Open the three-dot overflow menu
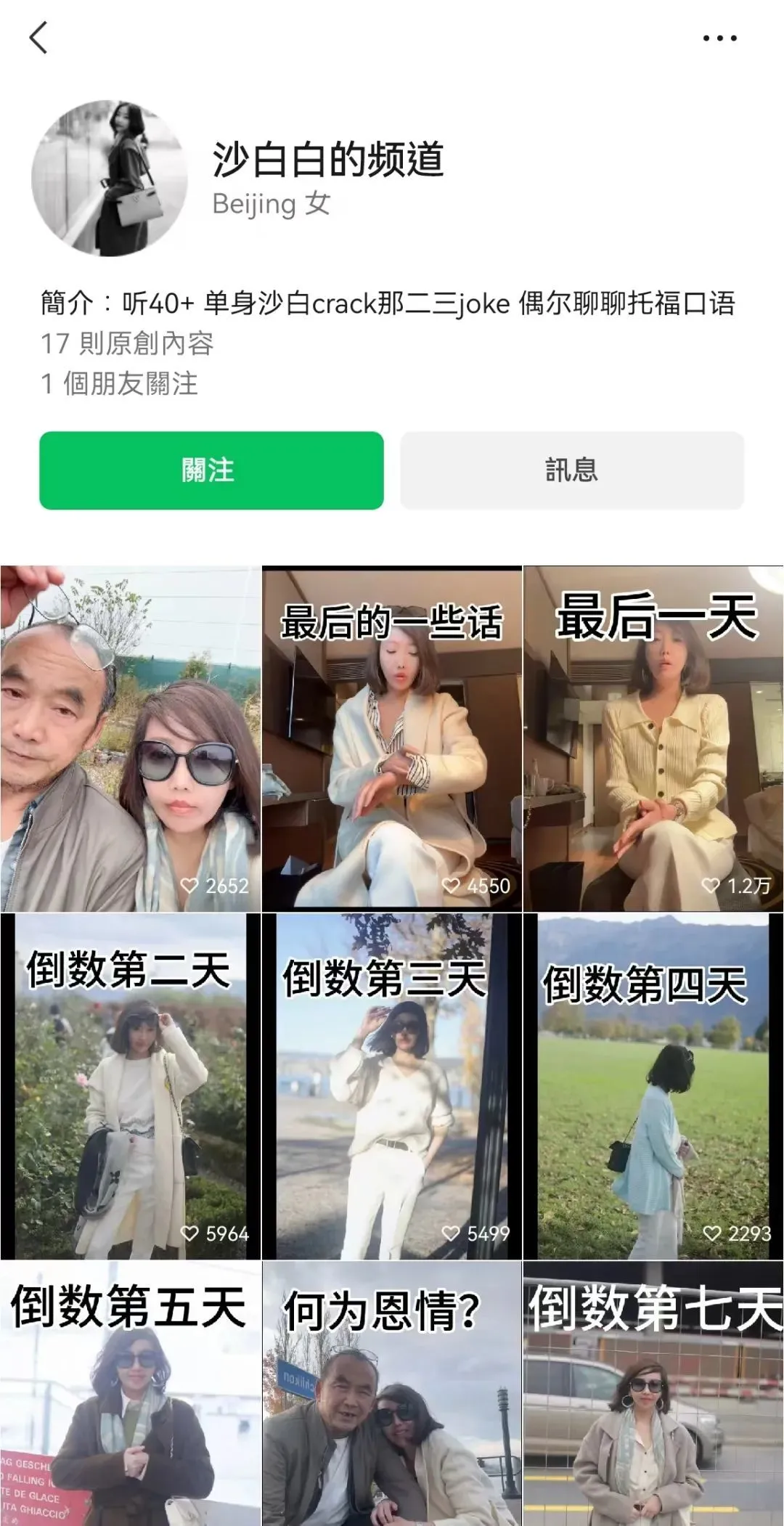 (x=719, y=38)
